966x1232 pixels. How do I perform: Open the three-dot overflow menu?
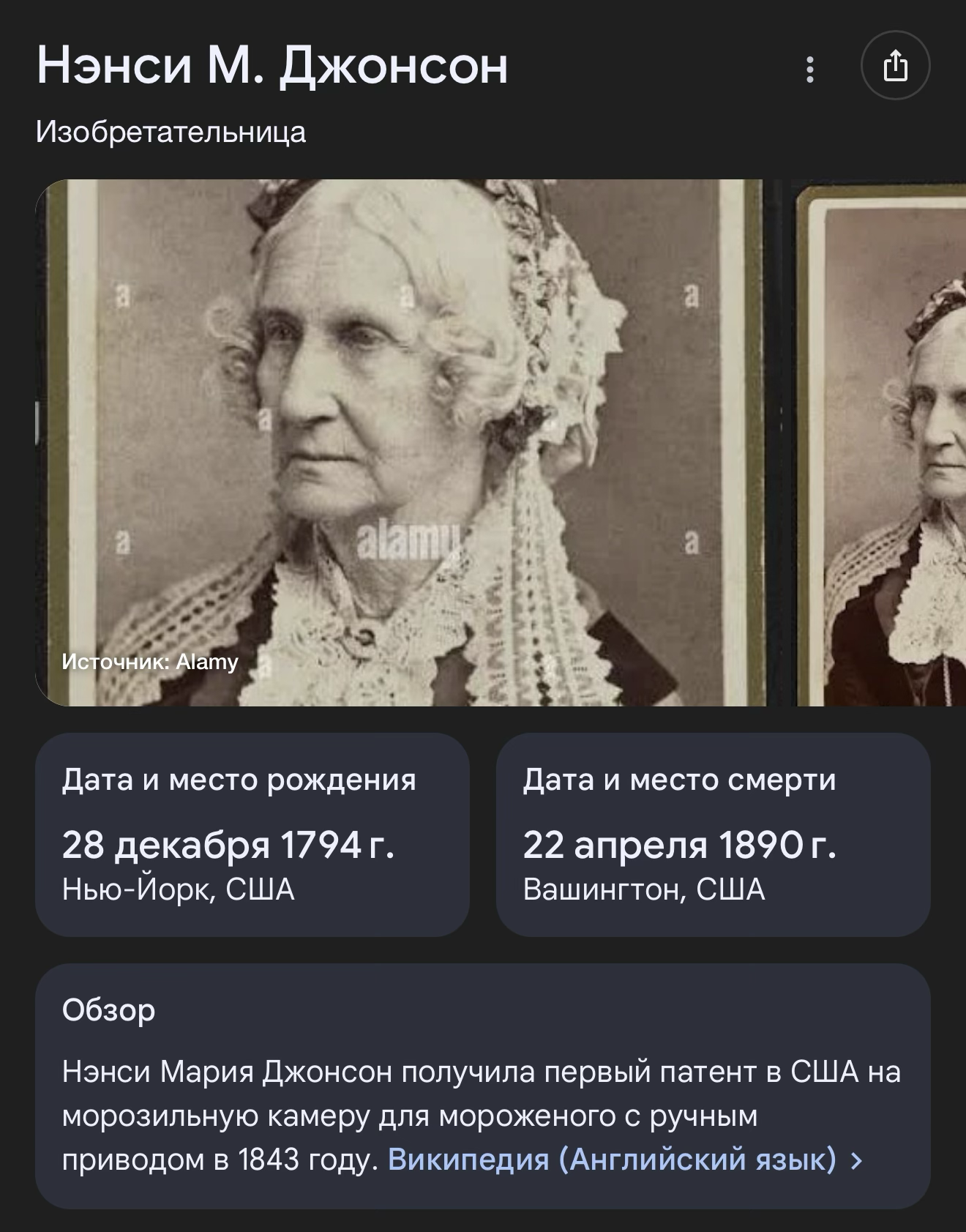[x=809, y=68]
